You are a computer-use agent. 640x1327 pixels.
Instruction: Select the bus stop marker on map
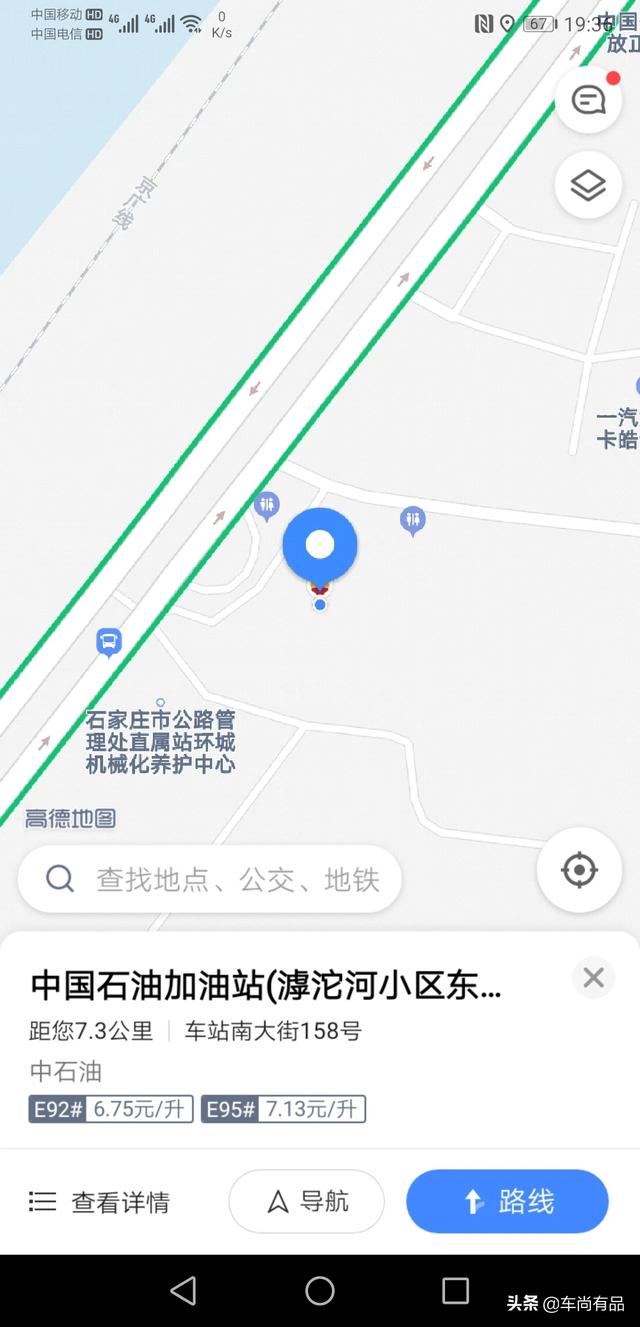(109, 642)
